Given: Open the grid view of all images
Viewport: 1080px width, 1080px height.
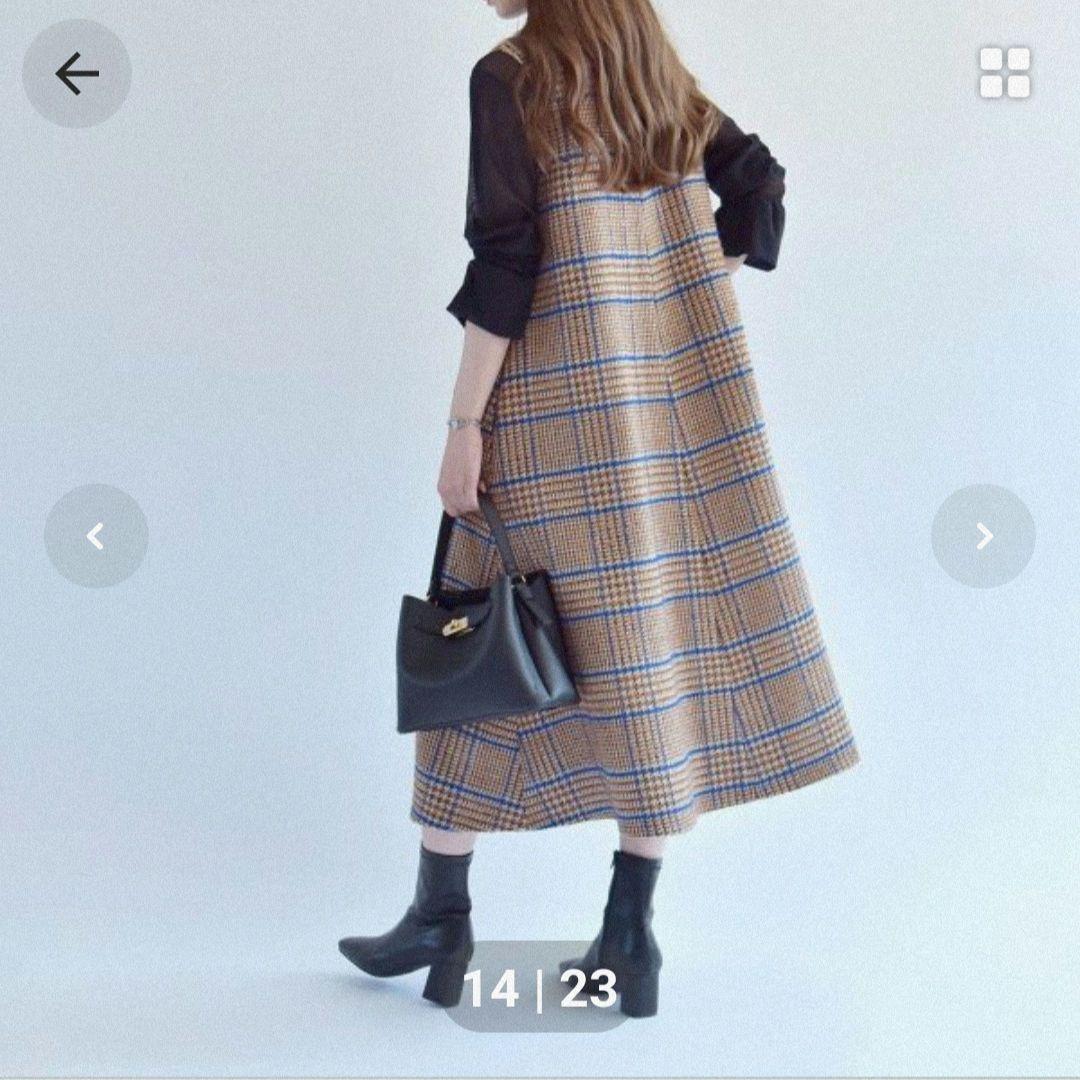Looking at the screenshot, I should click(1004, 73).
